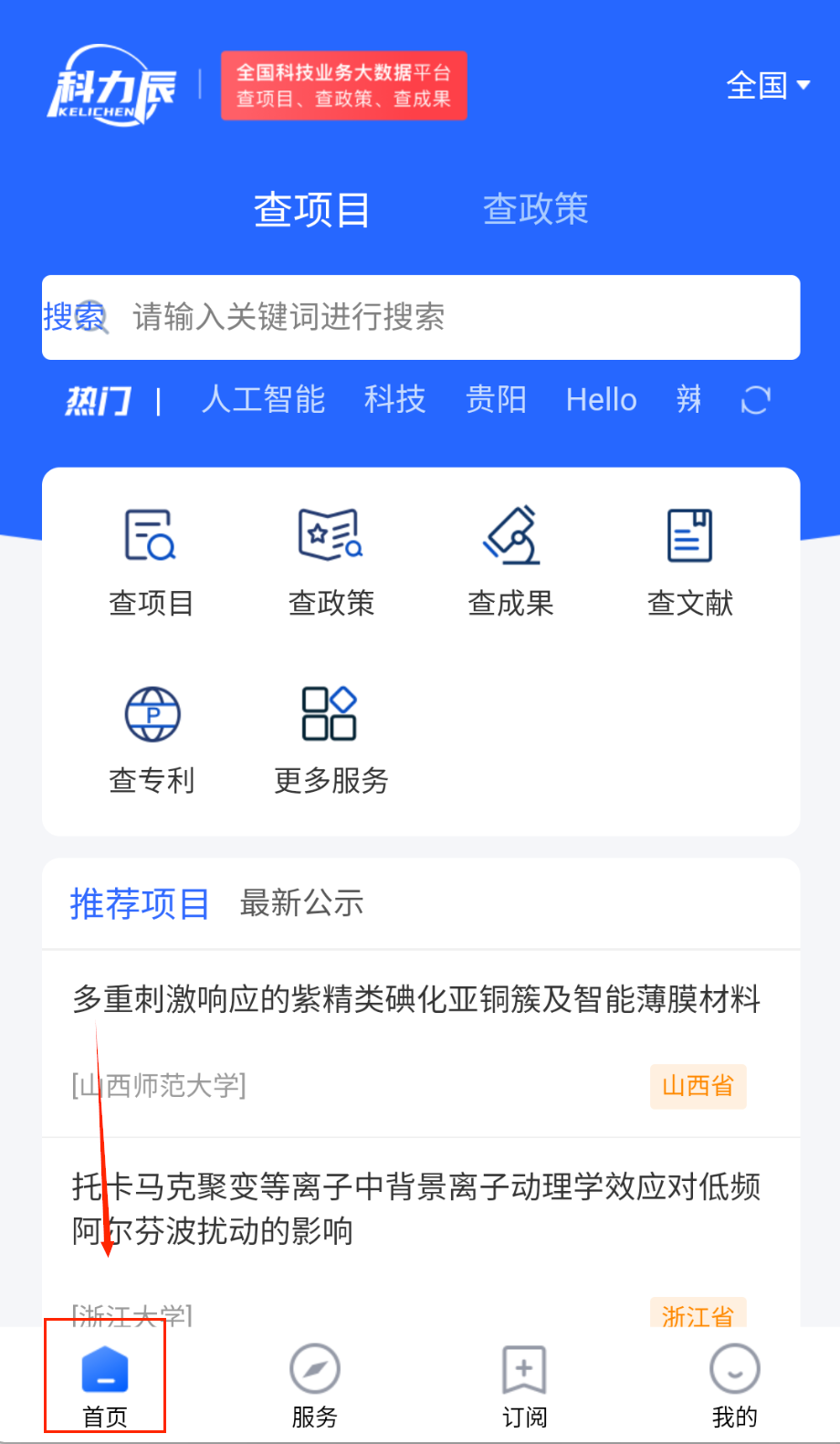The width and height of the screenshot is (840, 1444).
Task: Select hot keyword 贵阳
Action: (496, 400)
